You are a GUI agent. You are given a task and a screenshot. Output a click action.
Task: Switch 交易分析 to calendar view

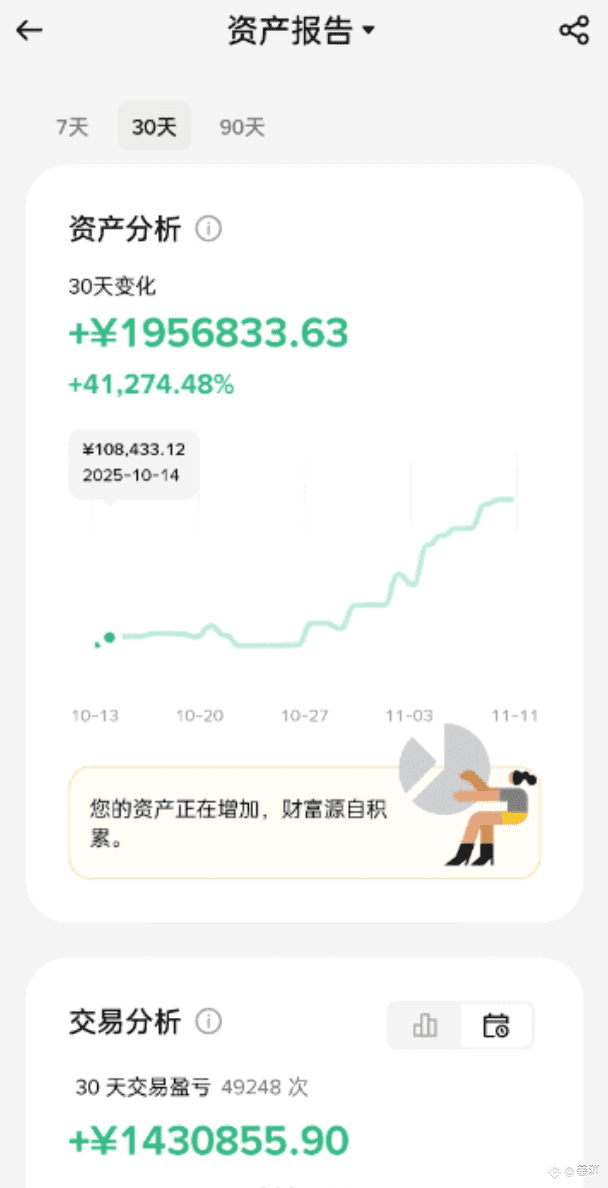(496, 1025)
